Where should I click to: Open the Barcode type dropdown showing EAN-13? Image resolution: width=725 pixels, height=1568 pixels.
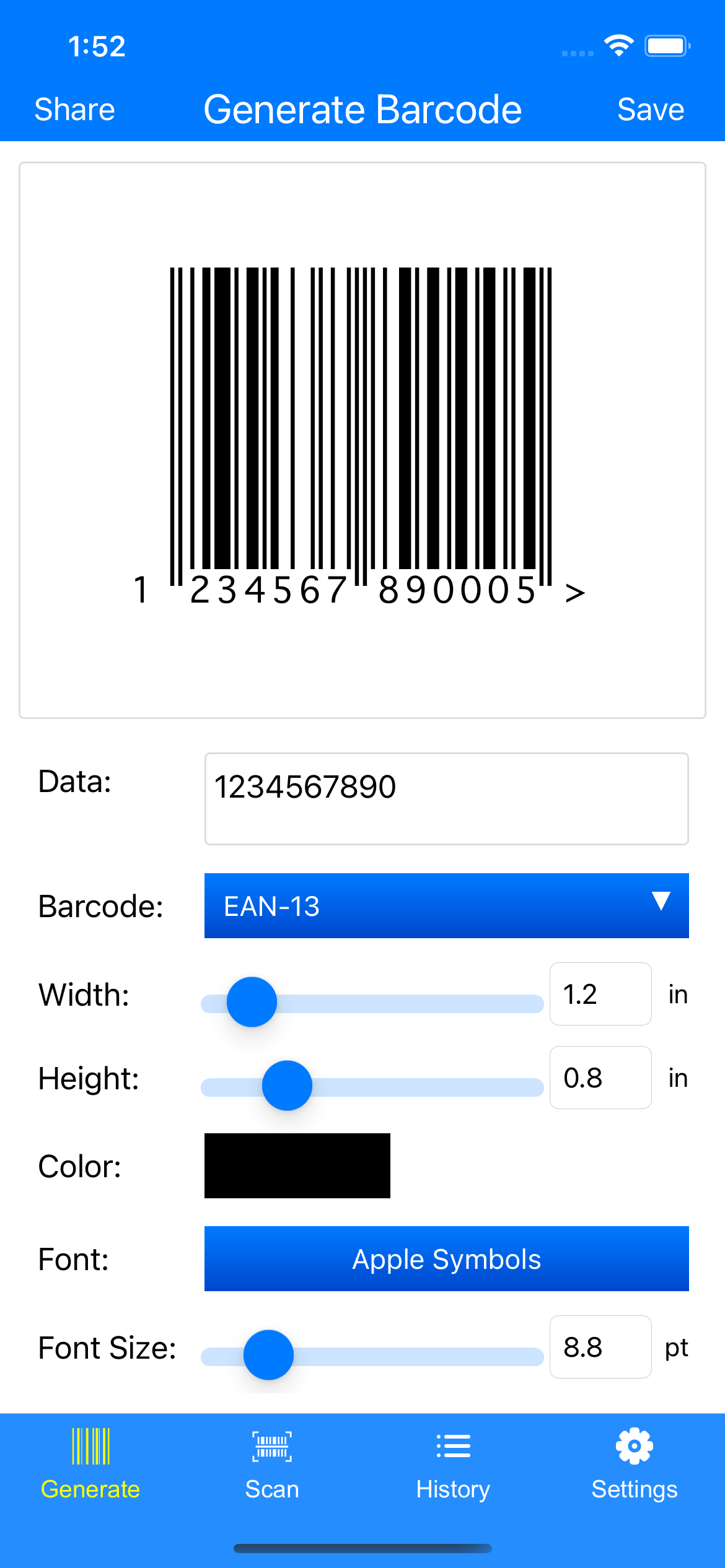pyautogui.click(x=446, y=905)
